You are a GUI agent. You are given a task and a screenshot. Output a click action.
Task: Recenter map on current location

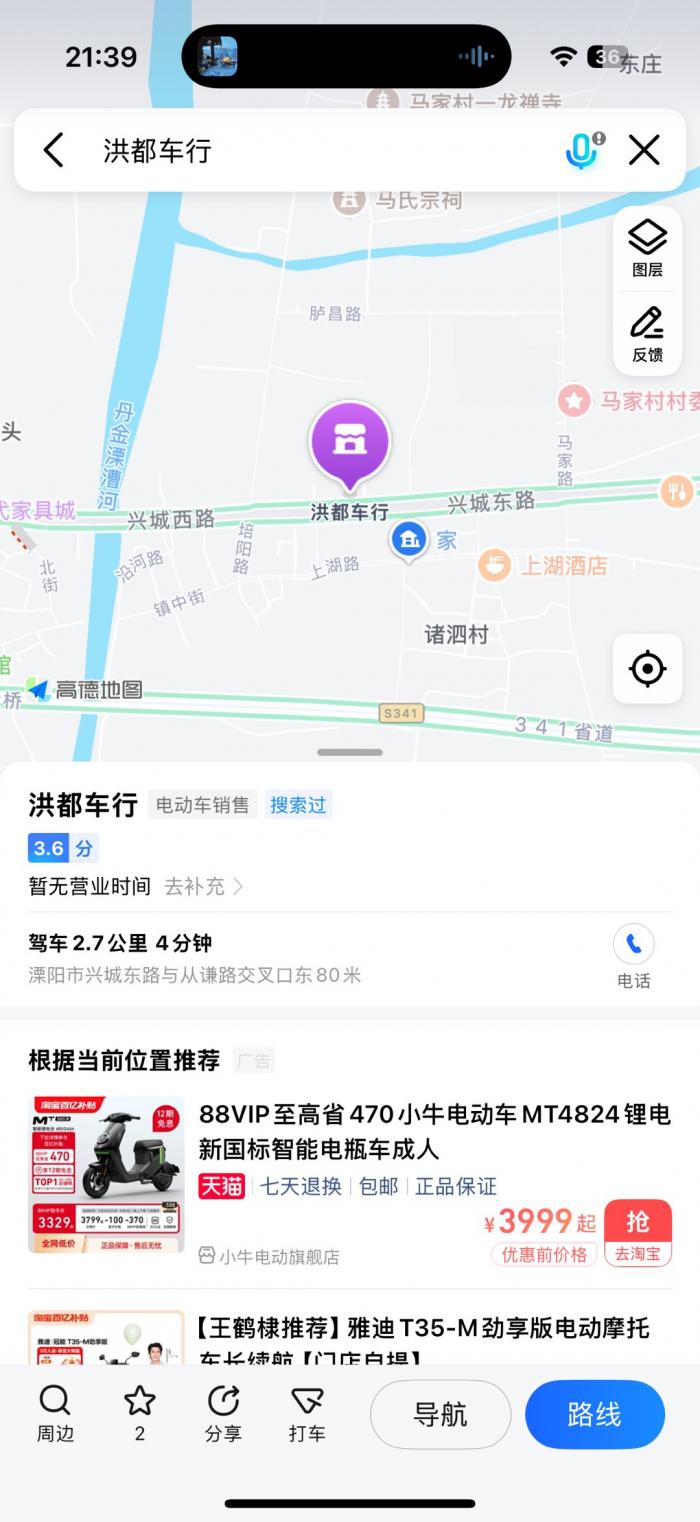point(647,668)
